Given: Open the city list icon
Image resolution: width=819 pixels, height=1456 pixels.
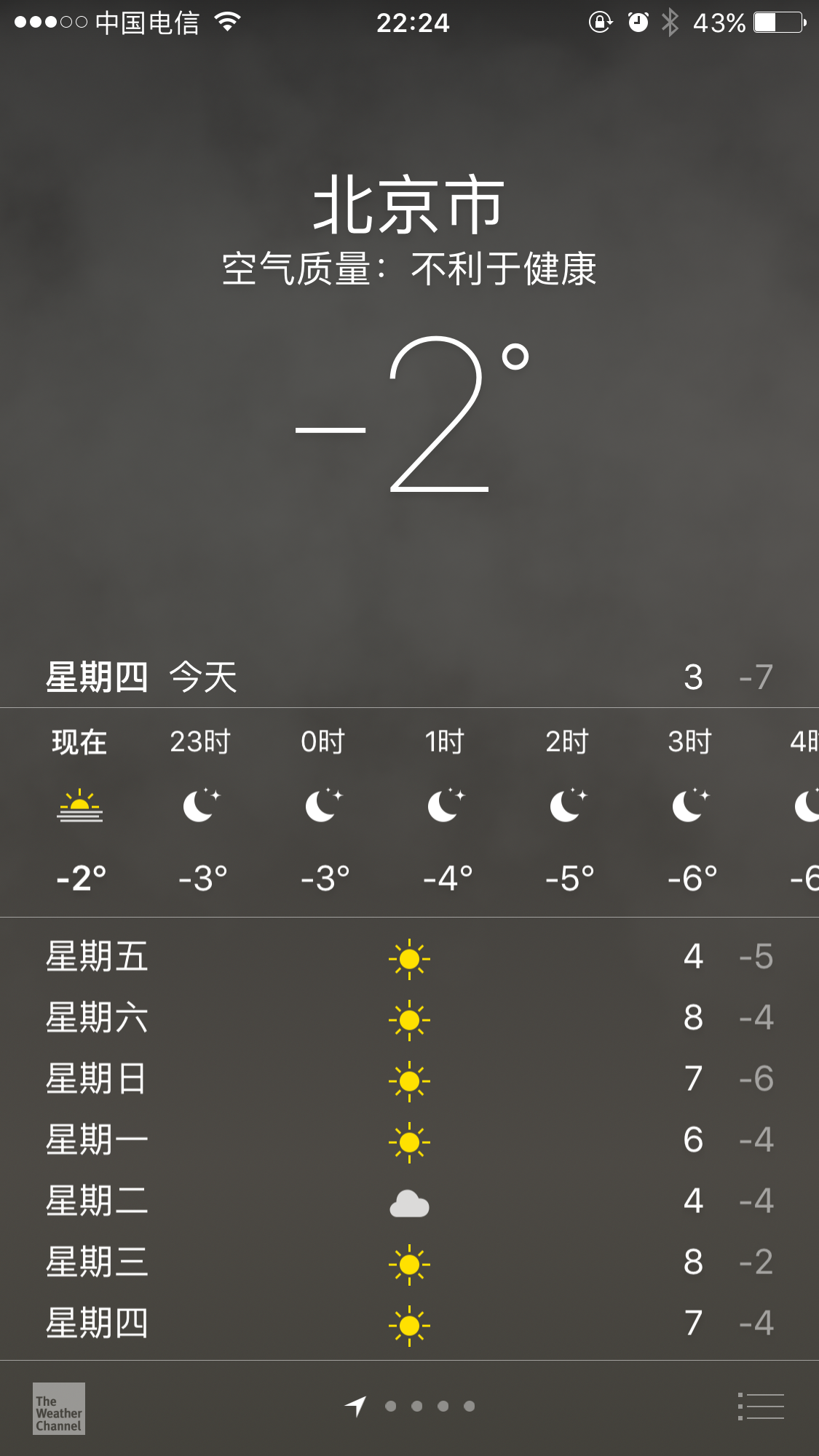Looking at the screenshot, I should 761,1407.
